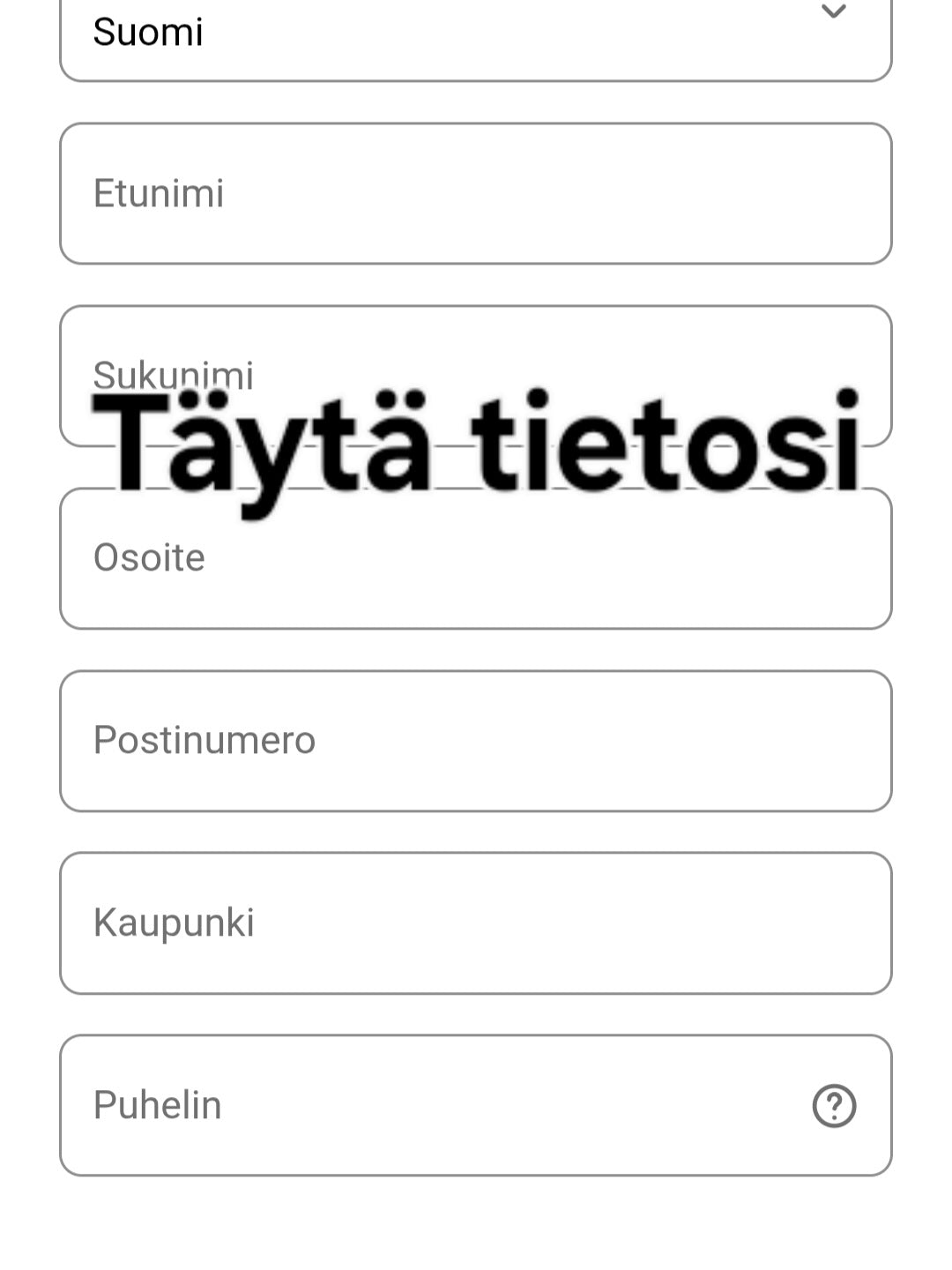The image size is (952, 1270).
Task: Open the Suomi country dropdown
Action: point(476,35)
